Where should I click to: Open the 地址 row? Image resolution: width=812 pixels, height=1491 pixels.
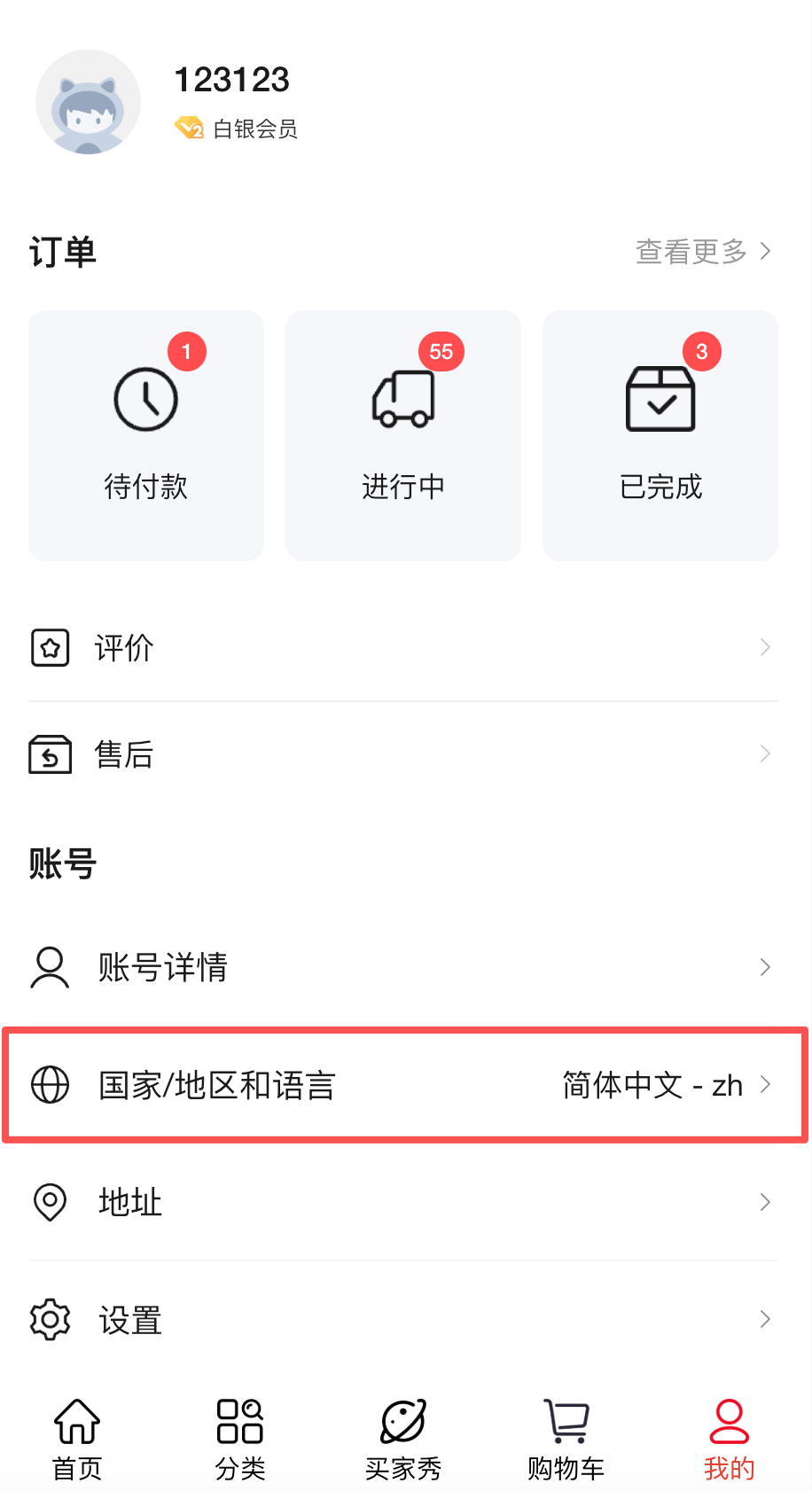pyautogui.click(x=403, y=1202)
